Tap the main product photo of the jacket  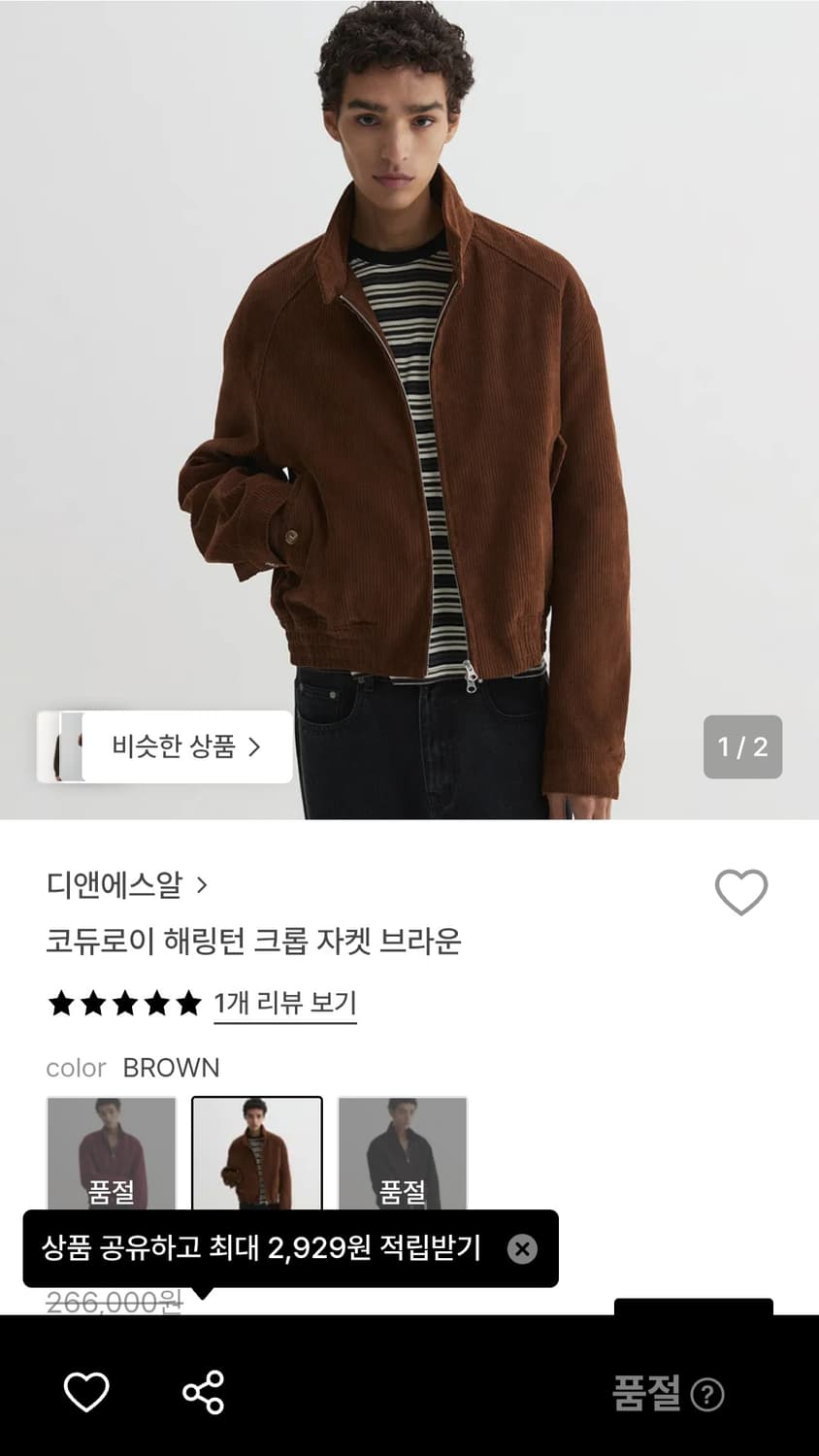(409, 408)
